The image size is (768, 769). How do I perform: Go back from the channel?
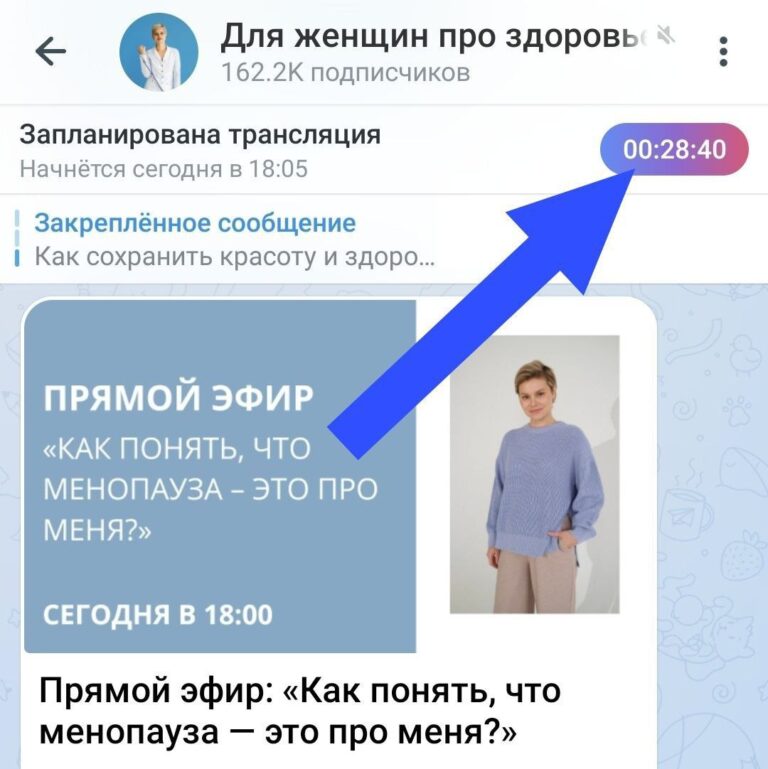(50, 51)
